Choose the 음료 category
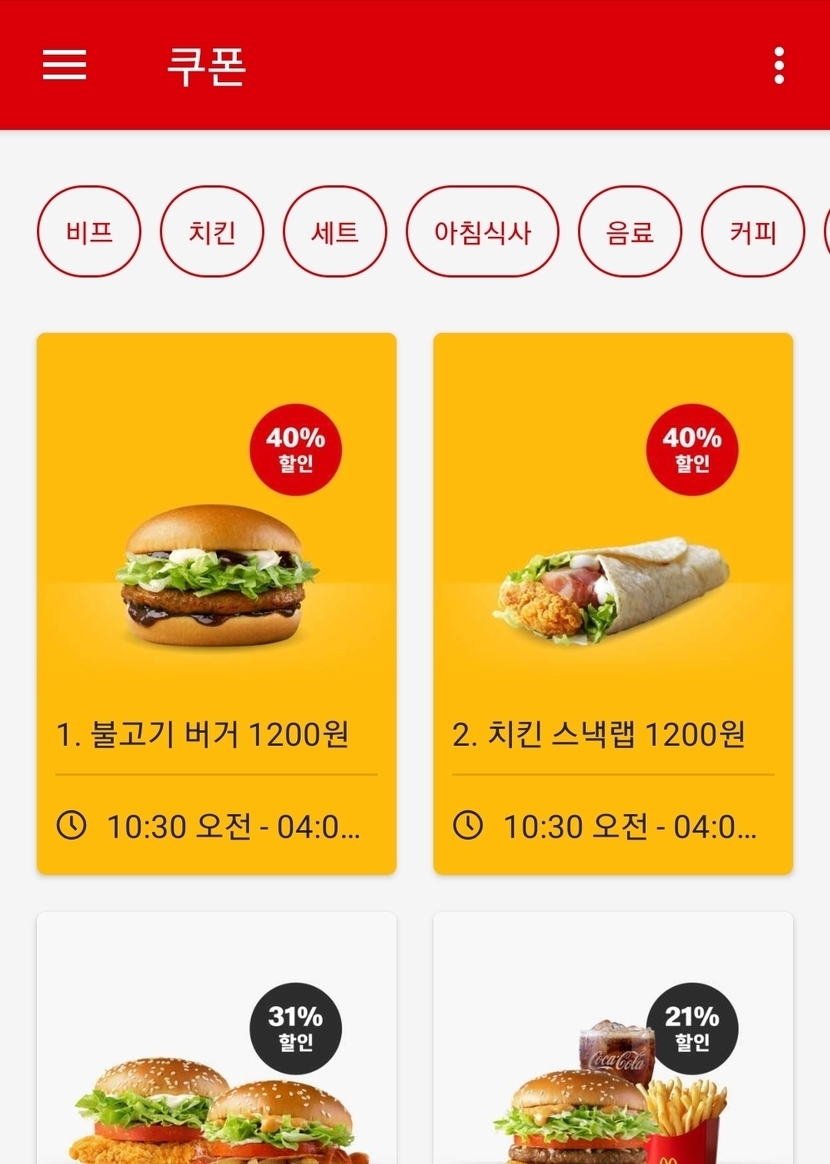Screen dimensions: 830x1164 630,232
